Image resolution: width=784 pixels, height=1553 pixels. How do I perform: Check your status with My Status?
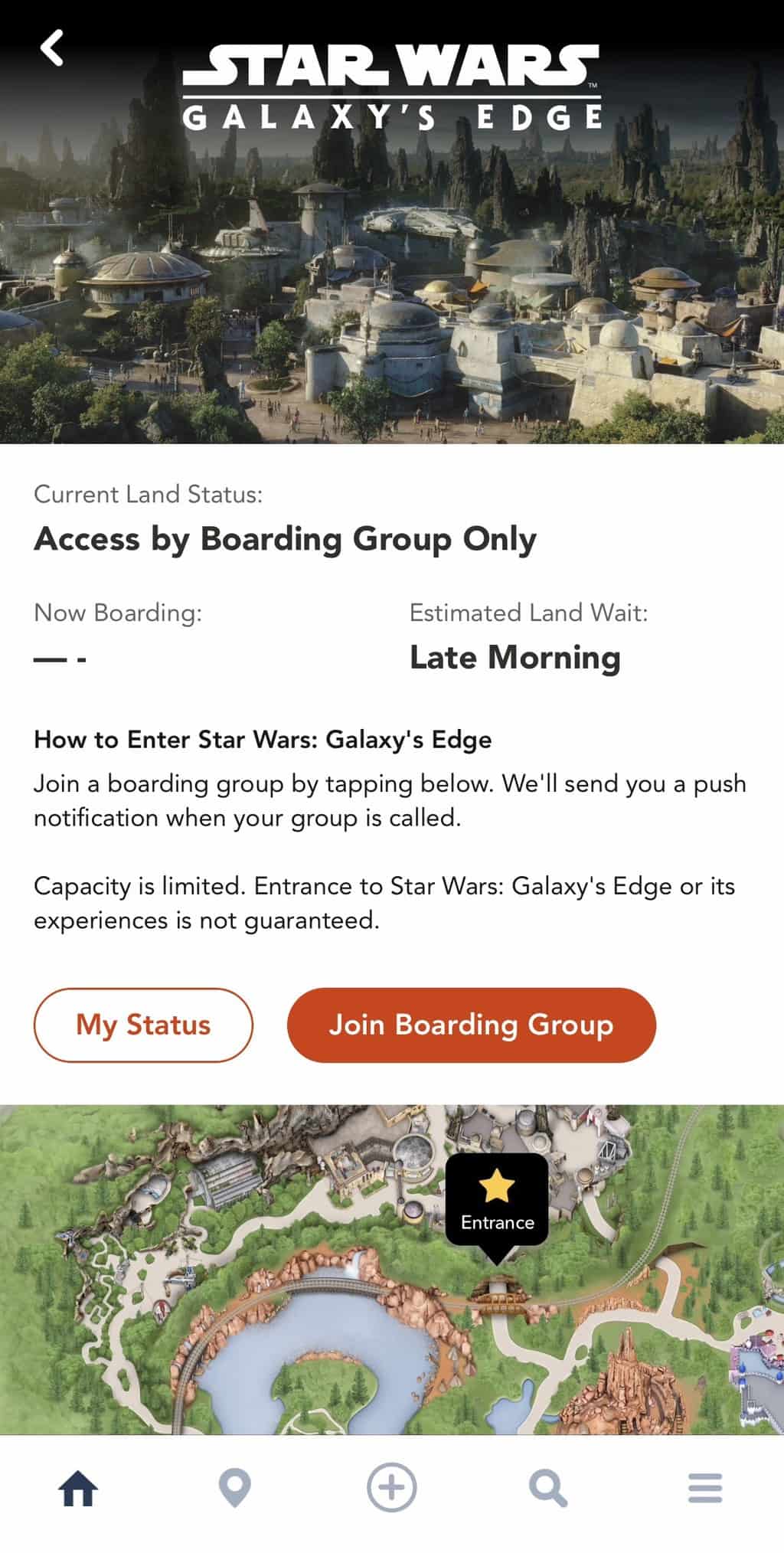click(x=142, y=1025)
